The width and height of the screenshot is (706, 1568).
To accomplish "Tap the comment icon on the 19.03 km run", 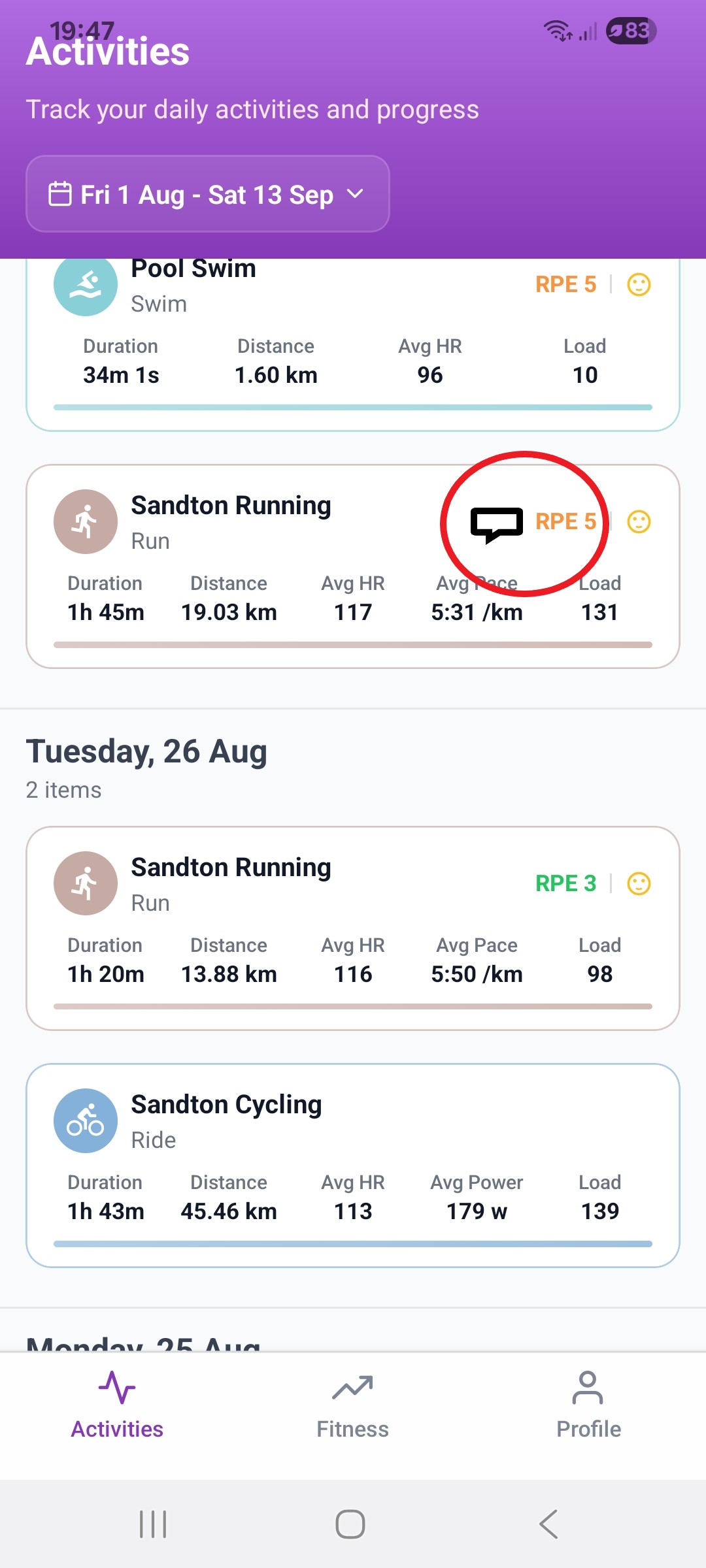I will coord(496,523).
